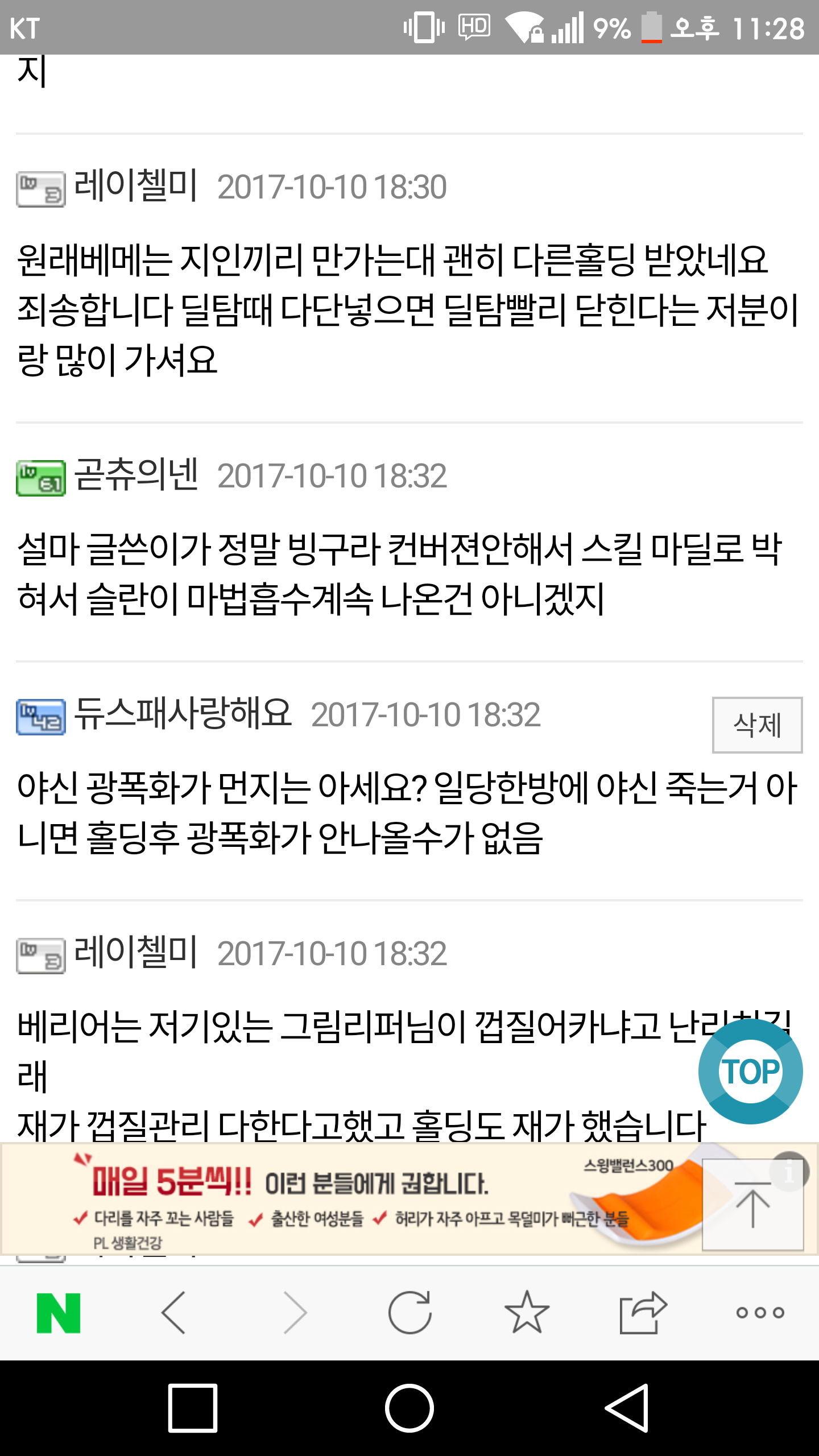Viewport: 819px width, 1456px height.
Task: Delete the comment by 듀스패사랑해요
Action: pos(757,725)
